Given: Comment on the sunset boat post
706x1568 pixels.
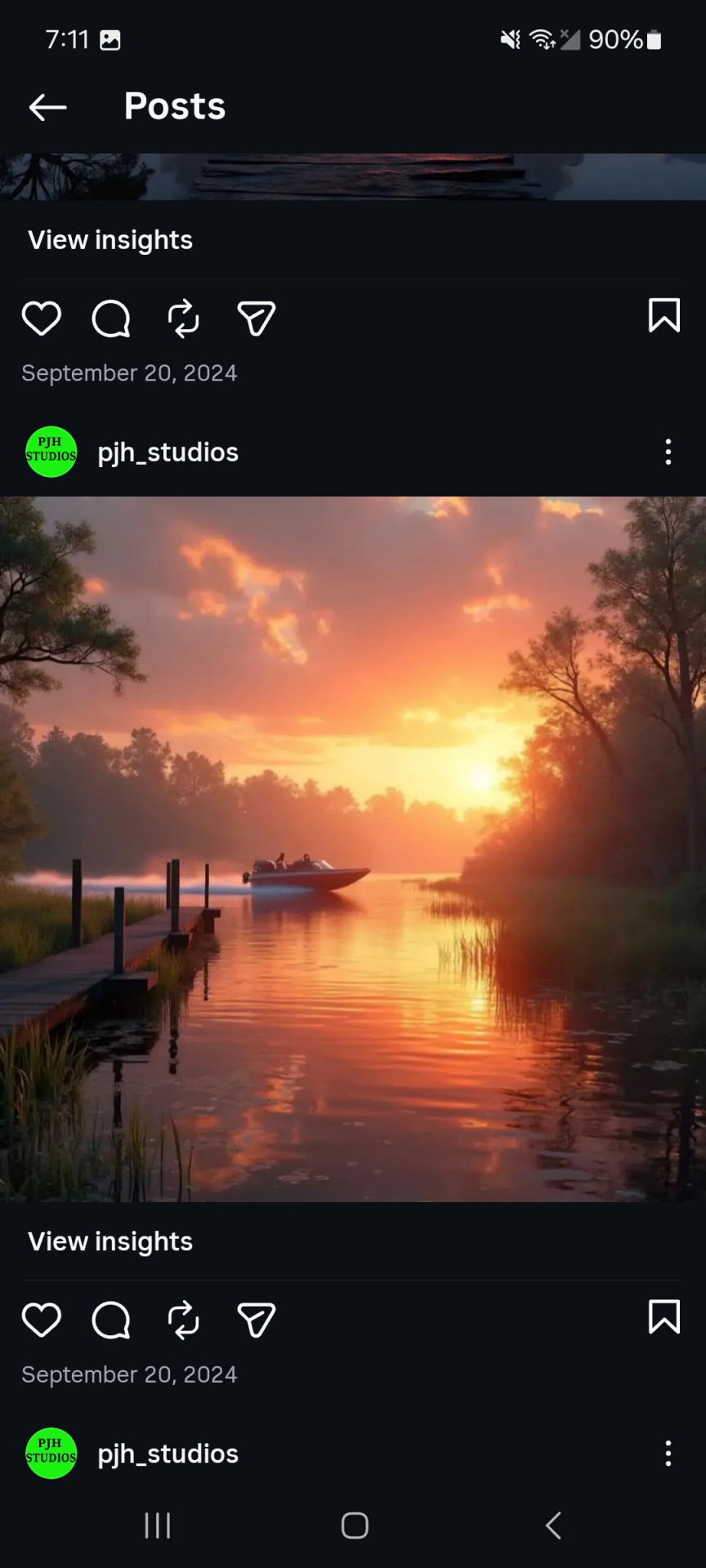Looking at the screenshot, I should pos(111,1320).
